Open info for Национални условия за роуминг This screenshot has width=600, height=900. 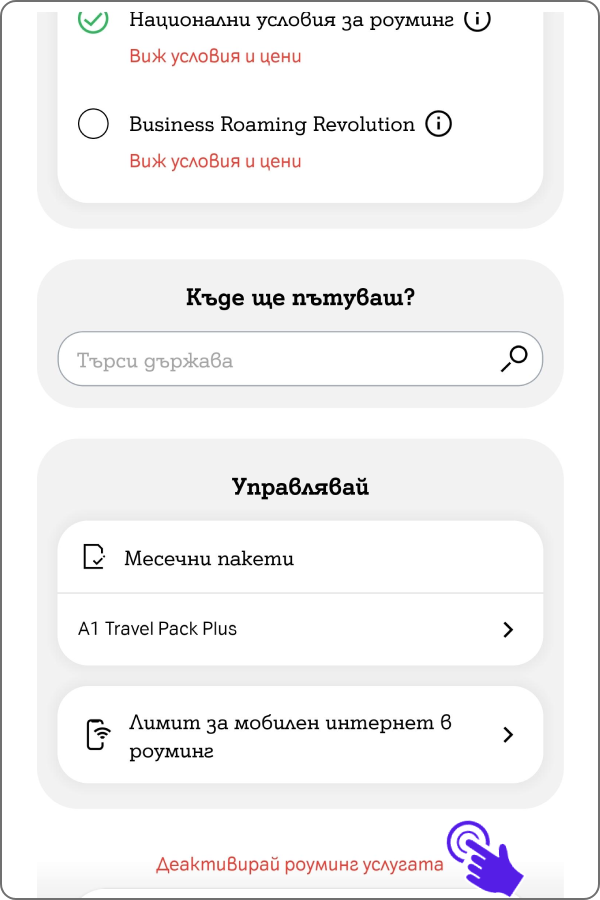click(477, 19)
